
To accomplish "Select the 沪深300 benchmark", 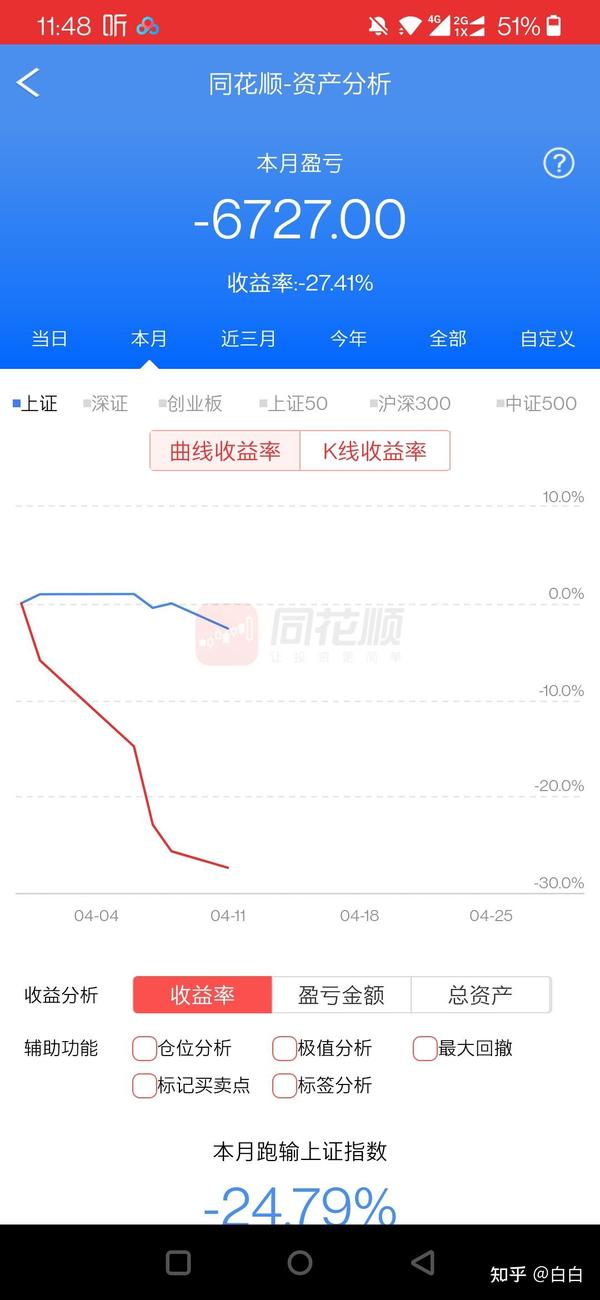I will (410, 404).
